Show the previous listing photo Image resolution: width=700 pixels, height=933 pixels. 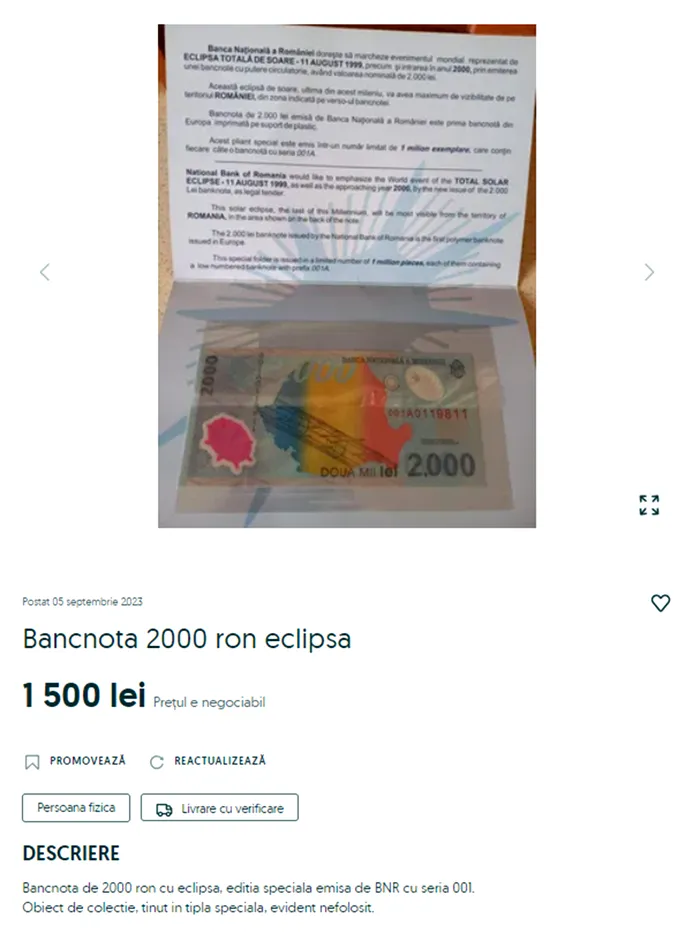pyautogui.click(x=44, y=272)
